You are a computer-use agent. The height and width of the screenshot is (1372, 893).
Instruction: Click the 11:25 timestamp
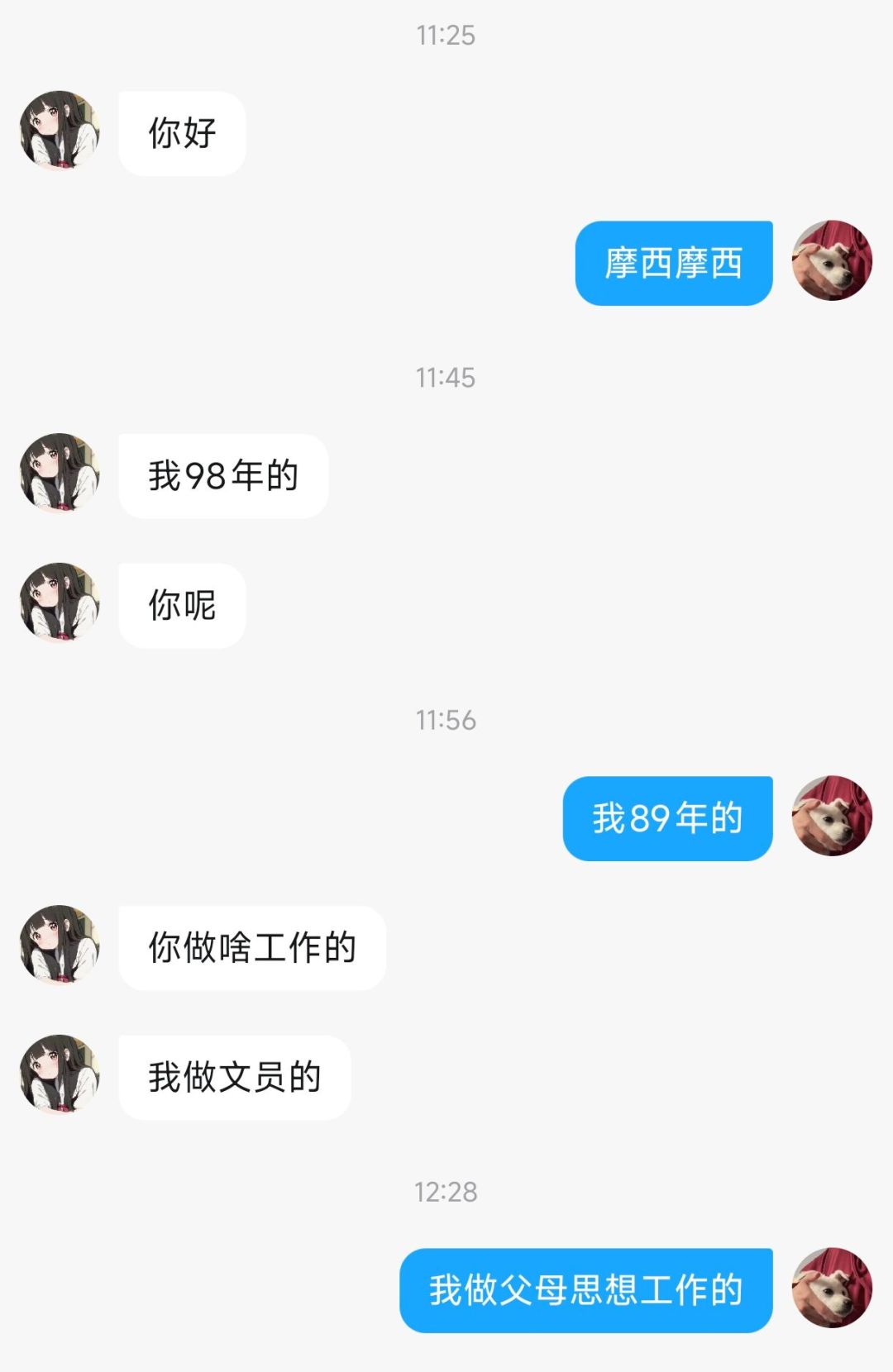coord(446,35)
